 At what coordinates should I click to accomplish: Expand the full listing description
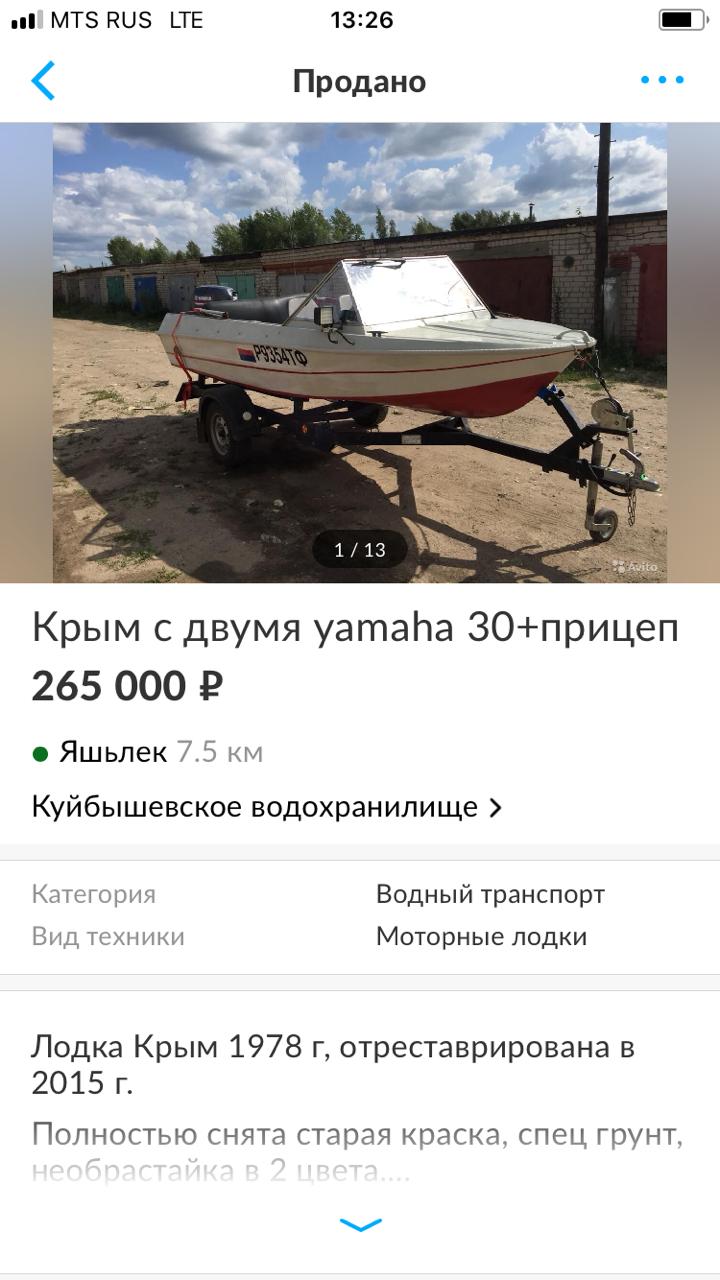(x=360, y=1225)
